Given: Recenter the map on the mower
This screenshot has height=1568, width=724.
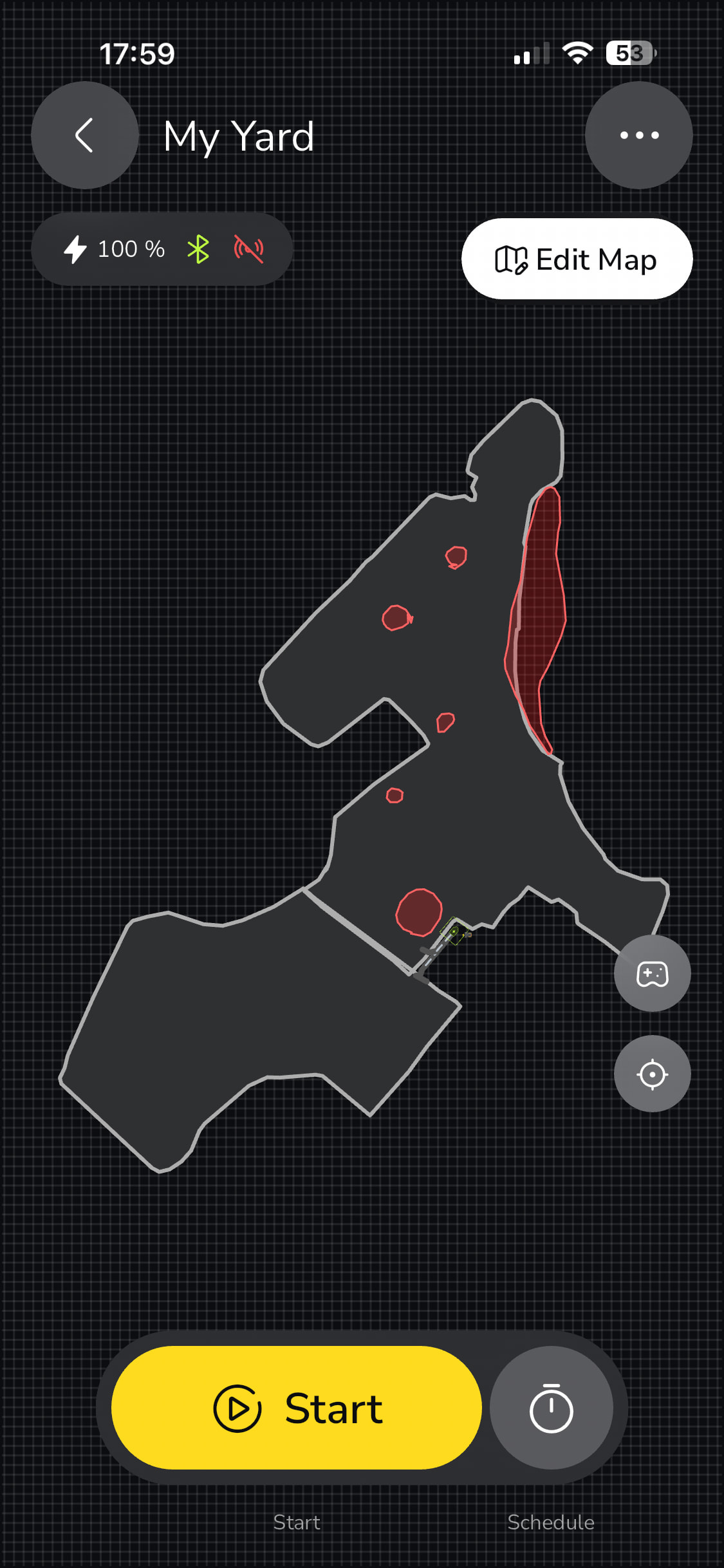Looking at the screenshot, I should [652, 1074].
